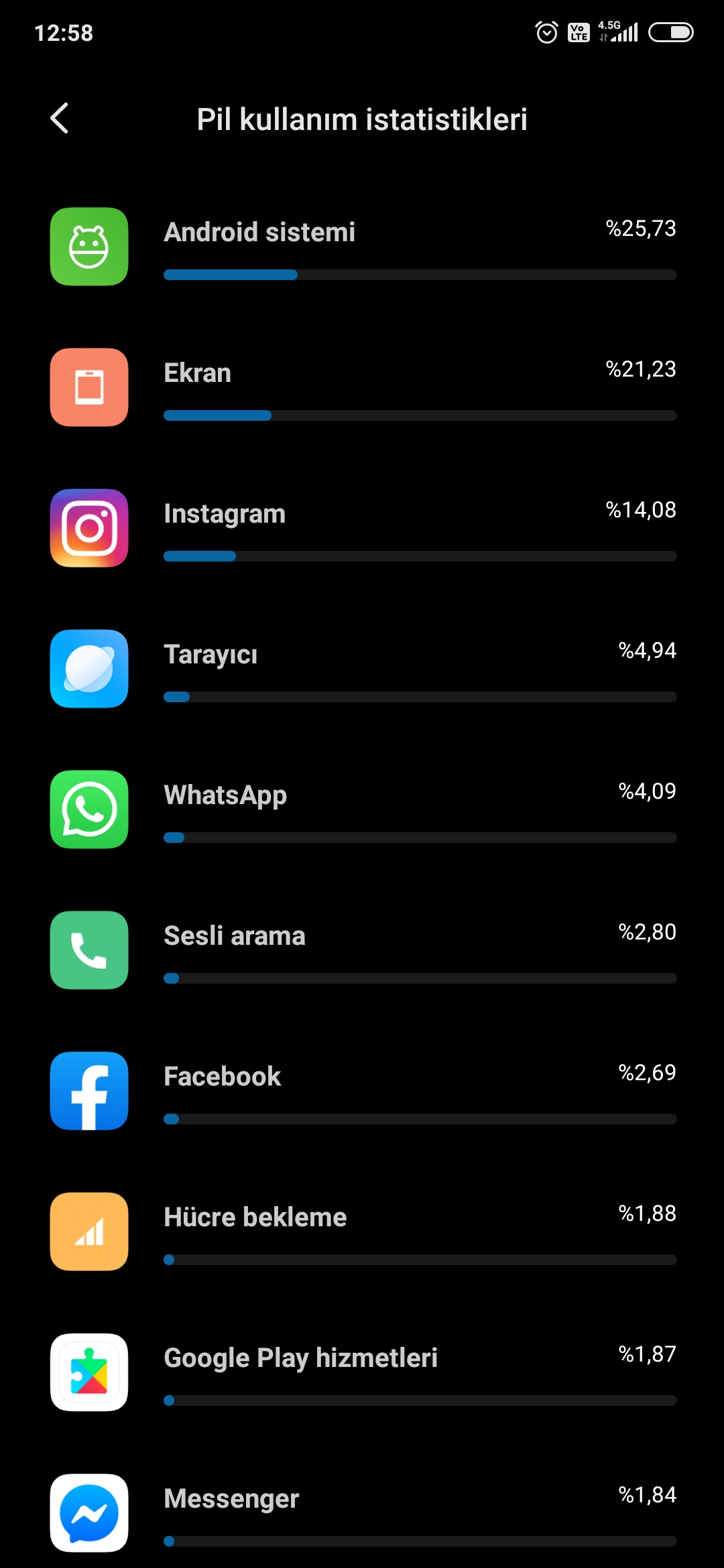
Task: Open Tarayıcı battery usage entry
Action: tap(362, 669)
